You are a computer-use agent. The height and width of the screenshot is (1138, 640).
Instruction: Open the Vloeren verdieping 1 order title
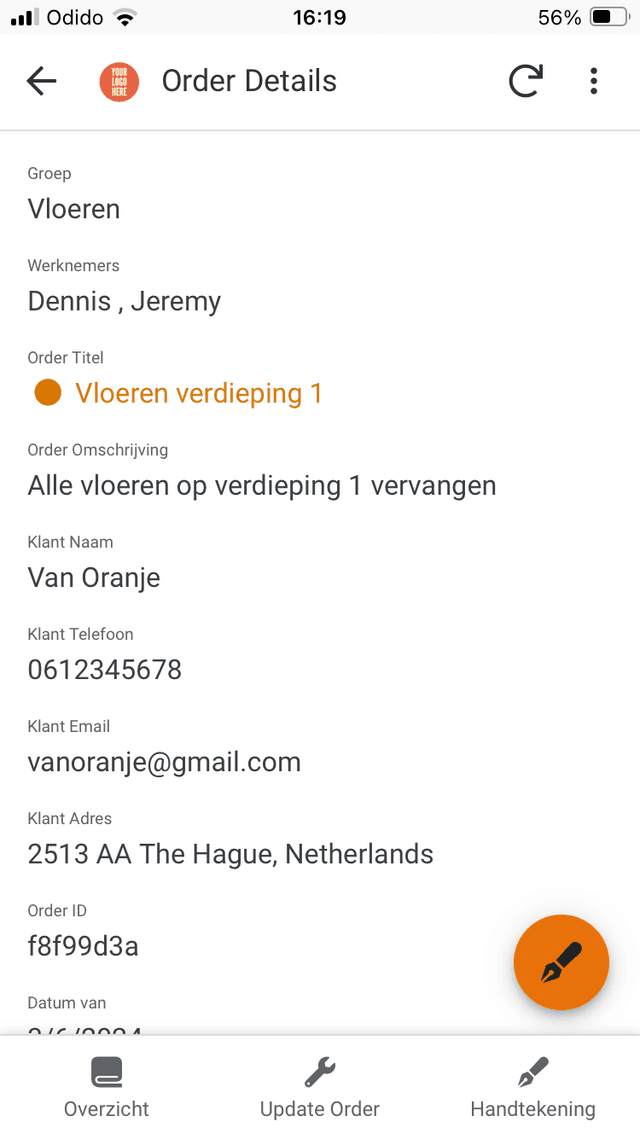click(x=198, y=393)
